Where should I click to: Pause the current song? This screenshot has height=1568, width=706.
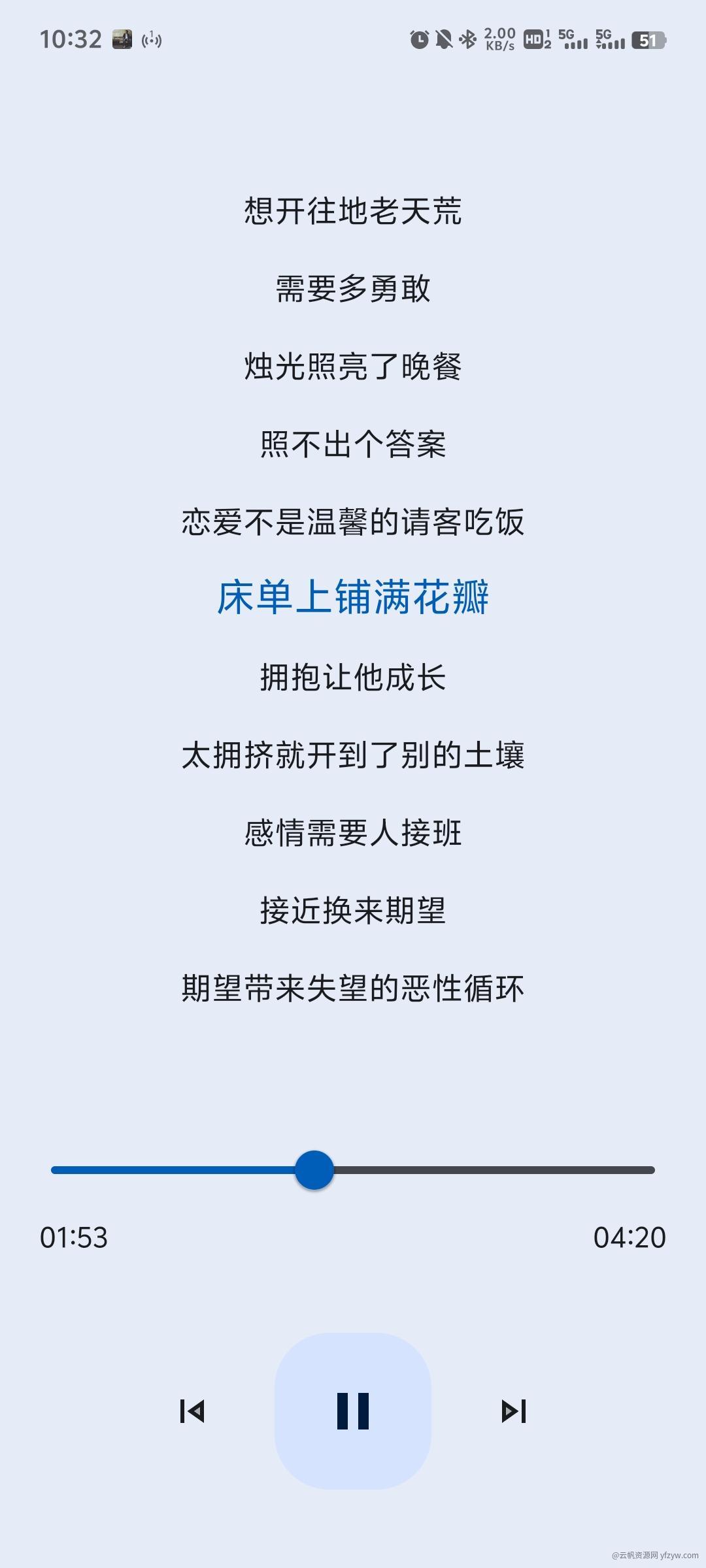(x=353, y=1411)
